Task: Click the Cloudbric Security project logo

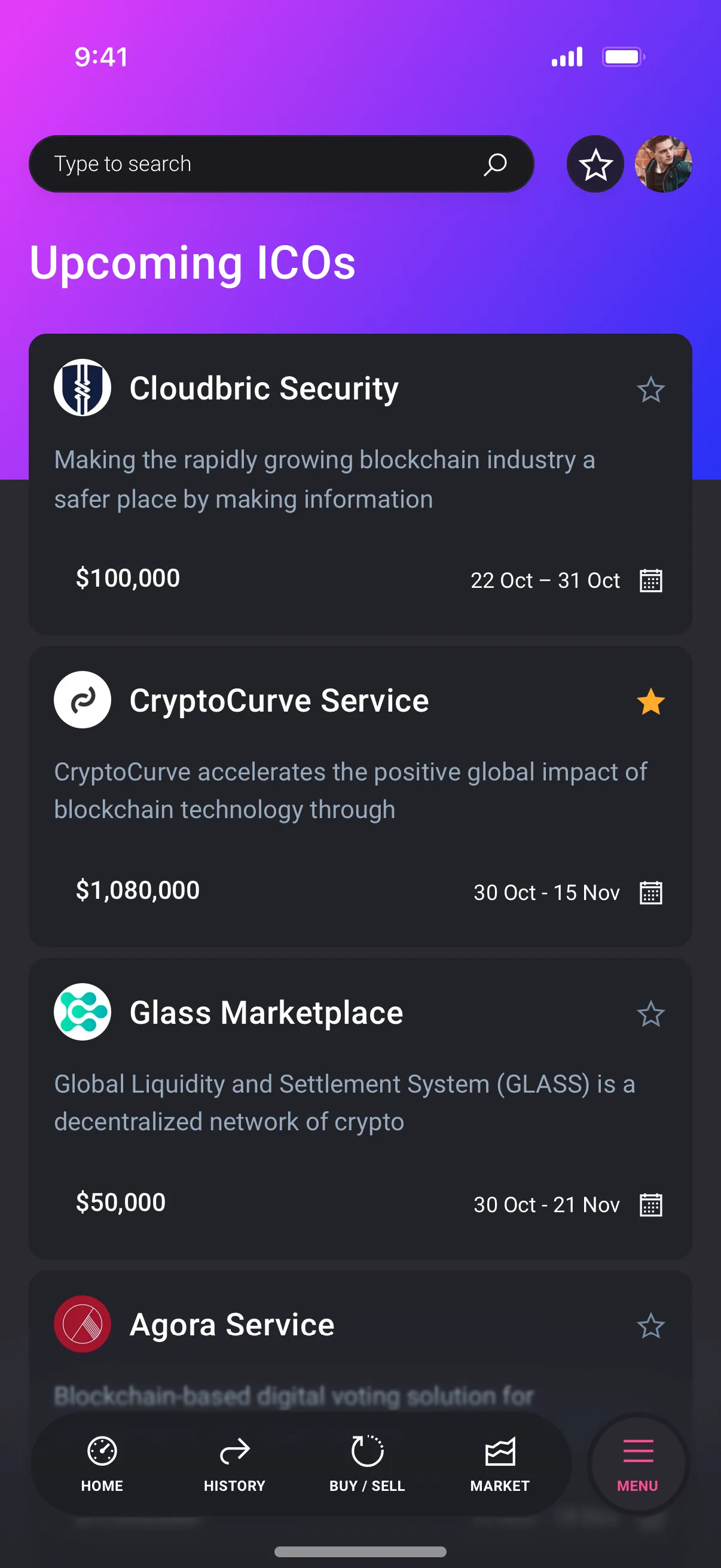Action: pyautogui.click(x=82, y=388)
